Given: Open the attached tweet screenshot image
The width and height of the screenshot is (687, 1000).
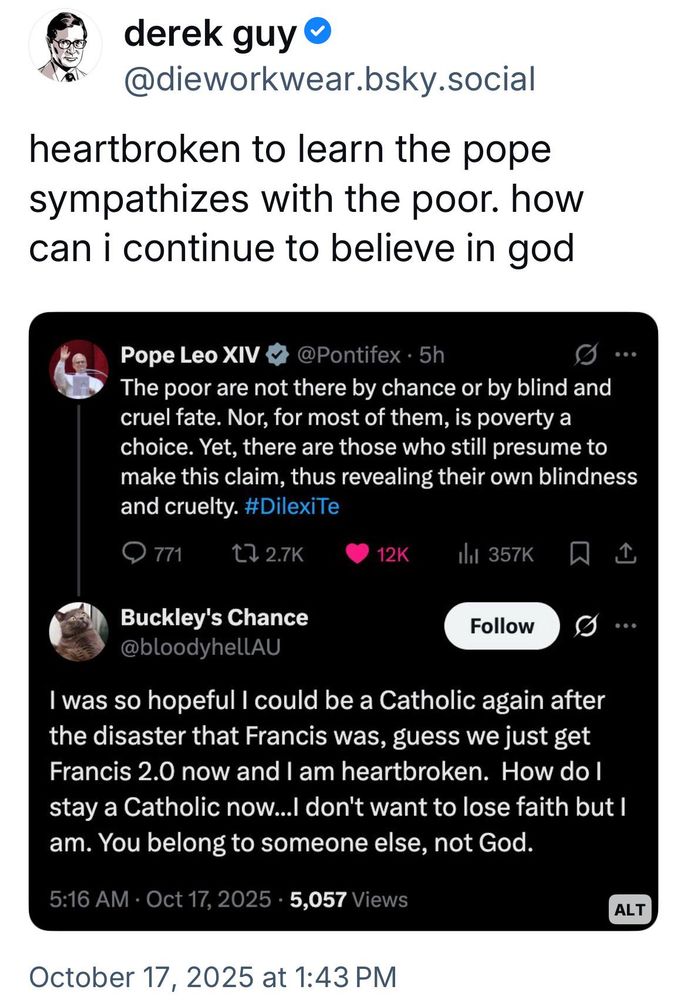Looking at the screenshot, I should [x=343, y=620].
